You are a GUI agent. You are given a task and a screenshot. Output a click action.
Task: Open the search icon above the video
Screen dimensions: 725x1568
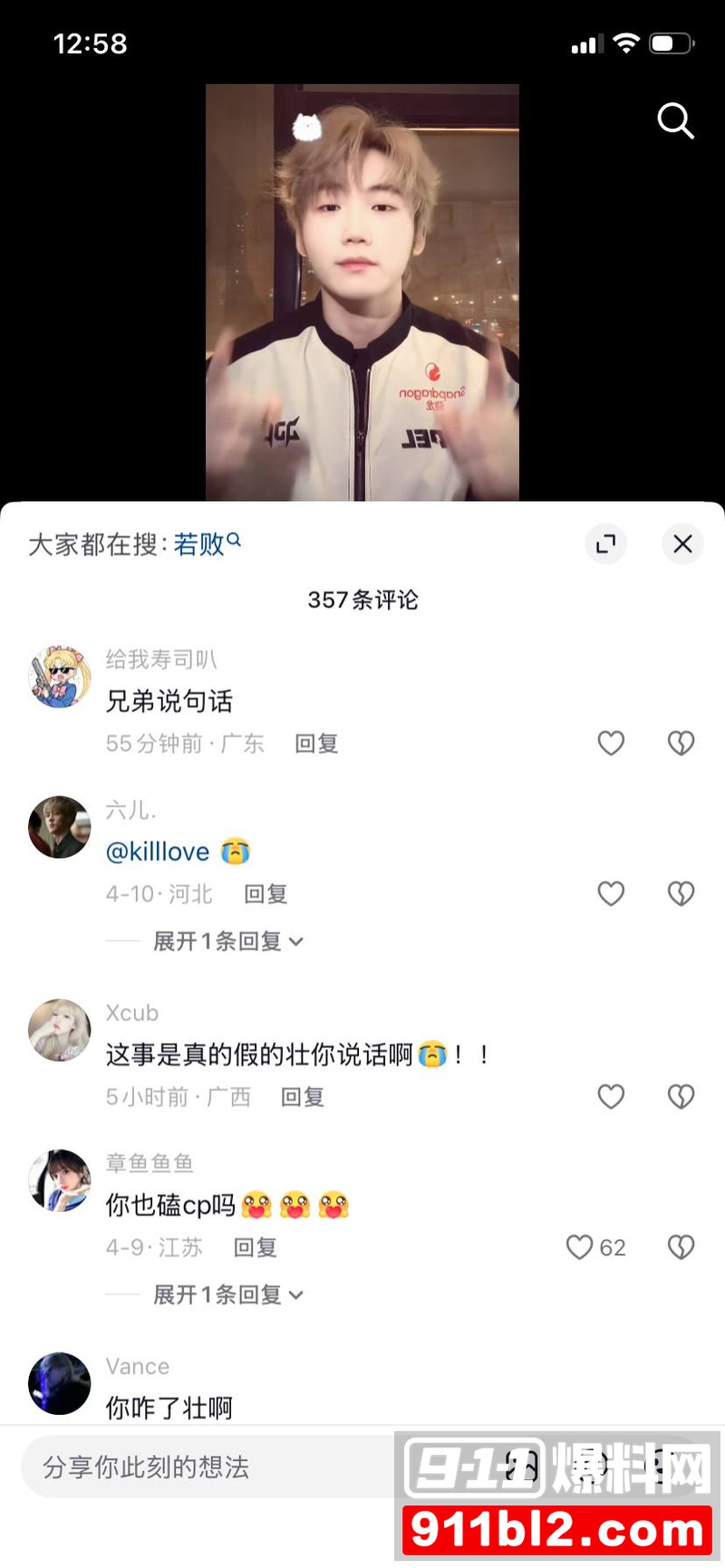pyautogui.click(x=675, y=120)
